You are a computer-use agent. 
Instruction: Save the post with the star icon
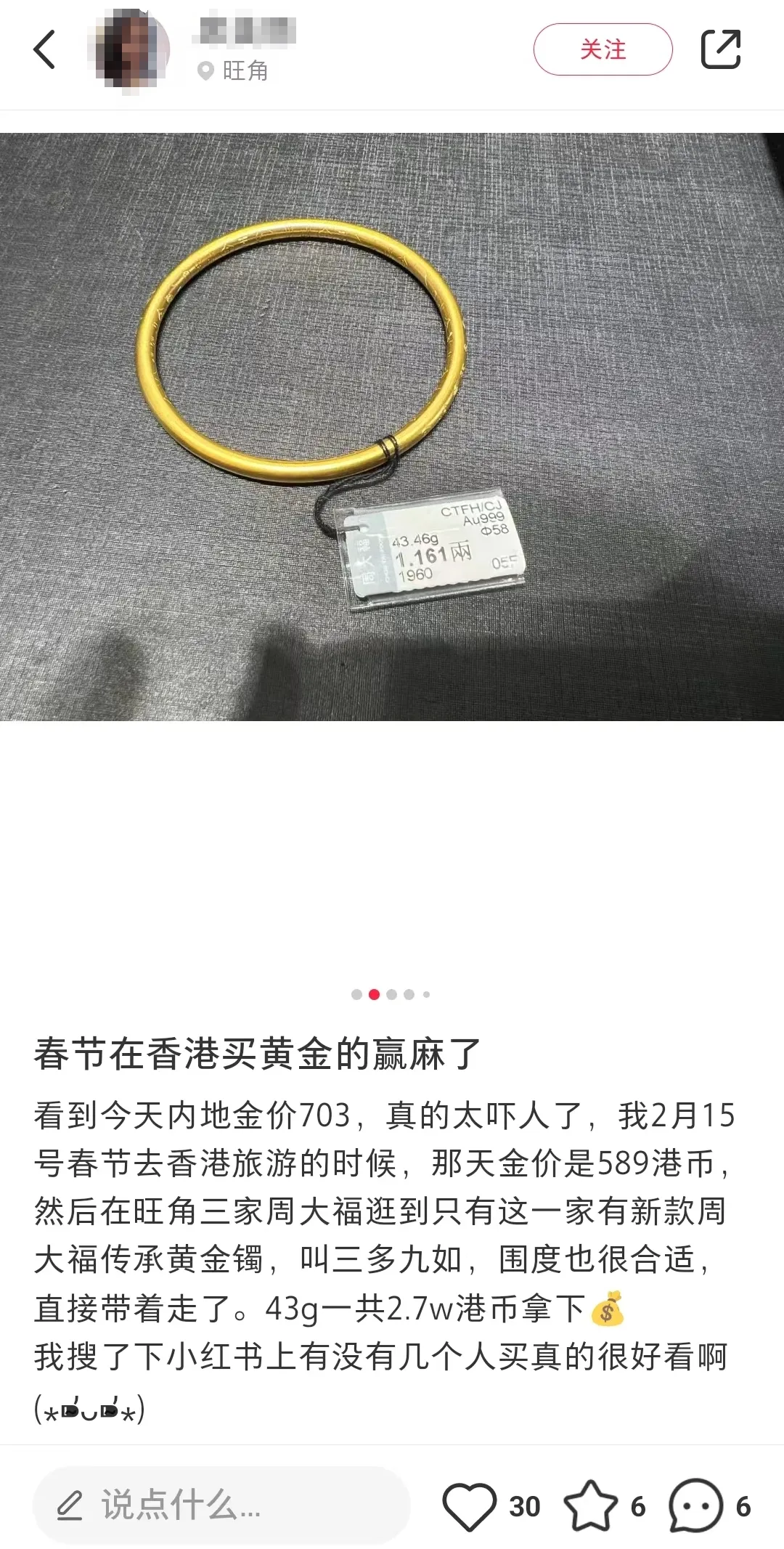591,1506
